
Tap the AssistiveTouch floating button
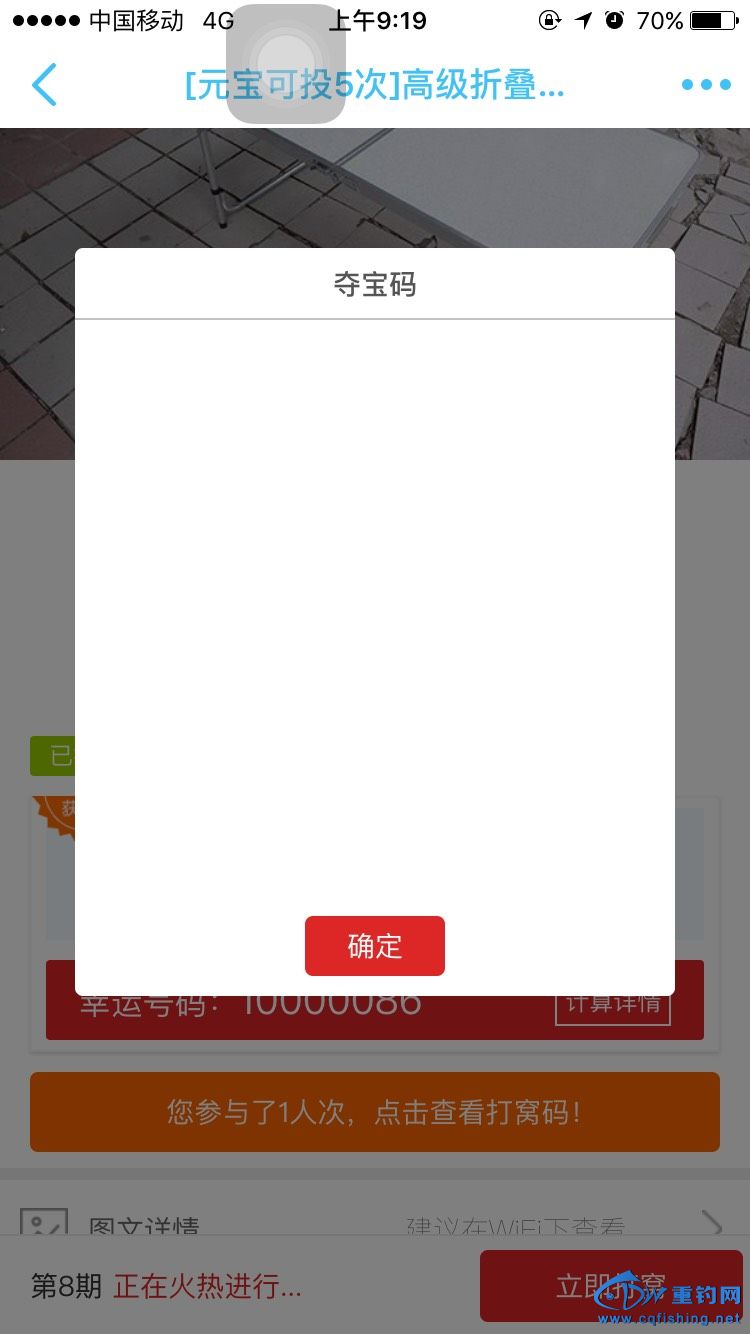pos(286,64)
